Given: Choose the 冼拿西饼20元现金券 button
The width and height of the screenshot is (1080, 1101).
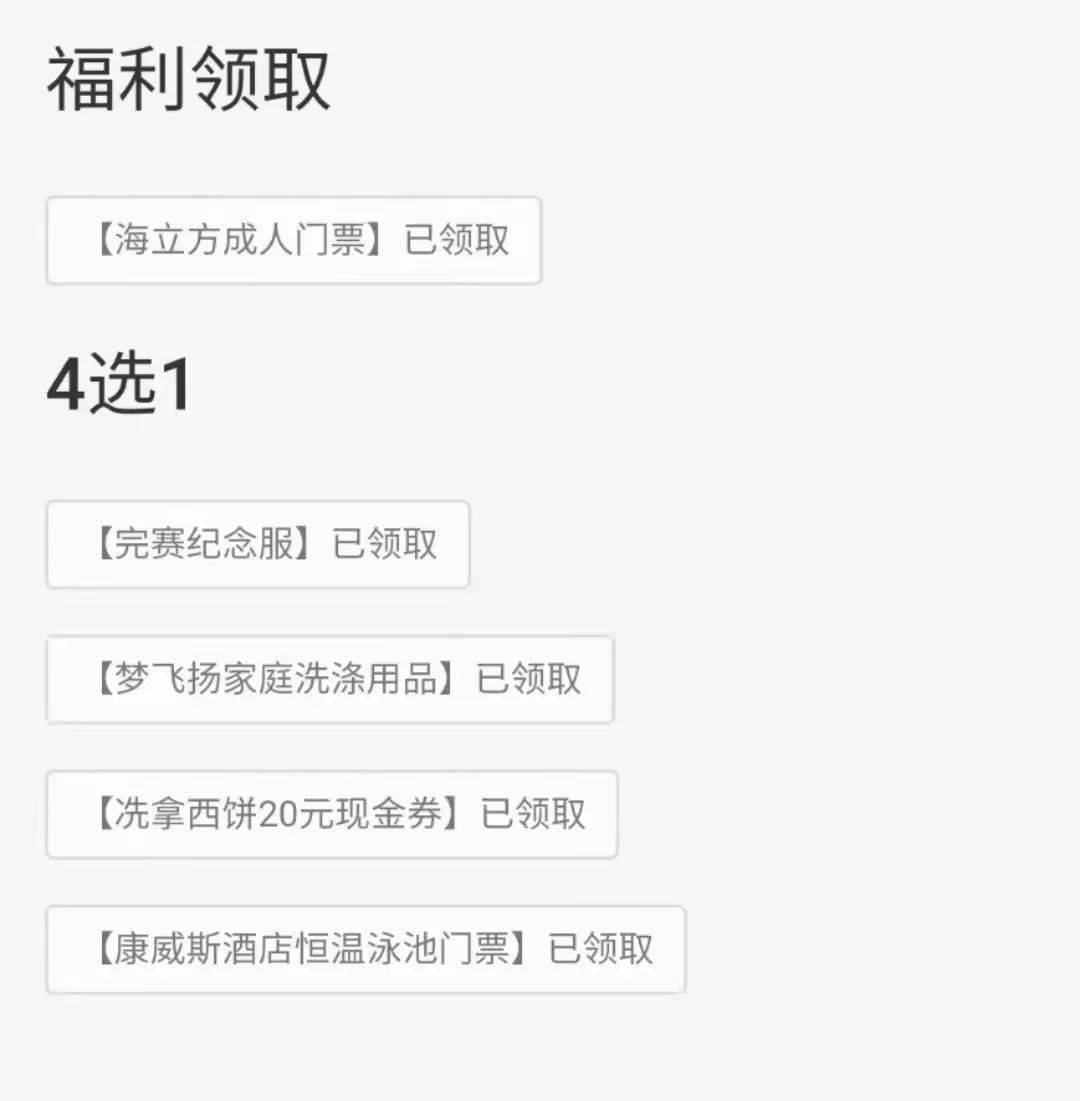Looking at the screenshot, I should pyautogui.click(x=331, y=814).
